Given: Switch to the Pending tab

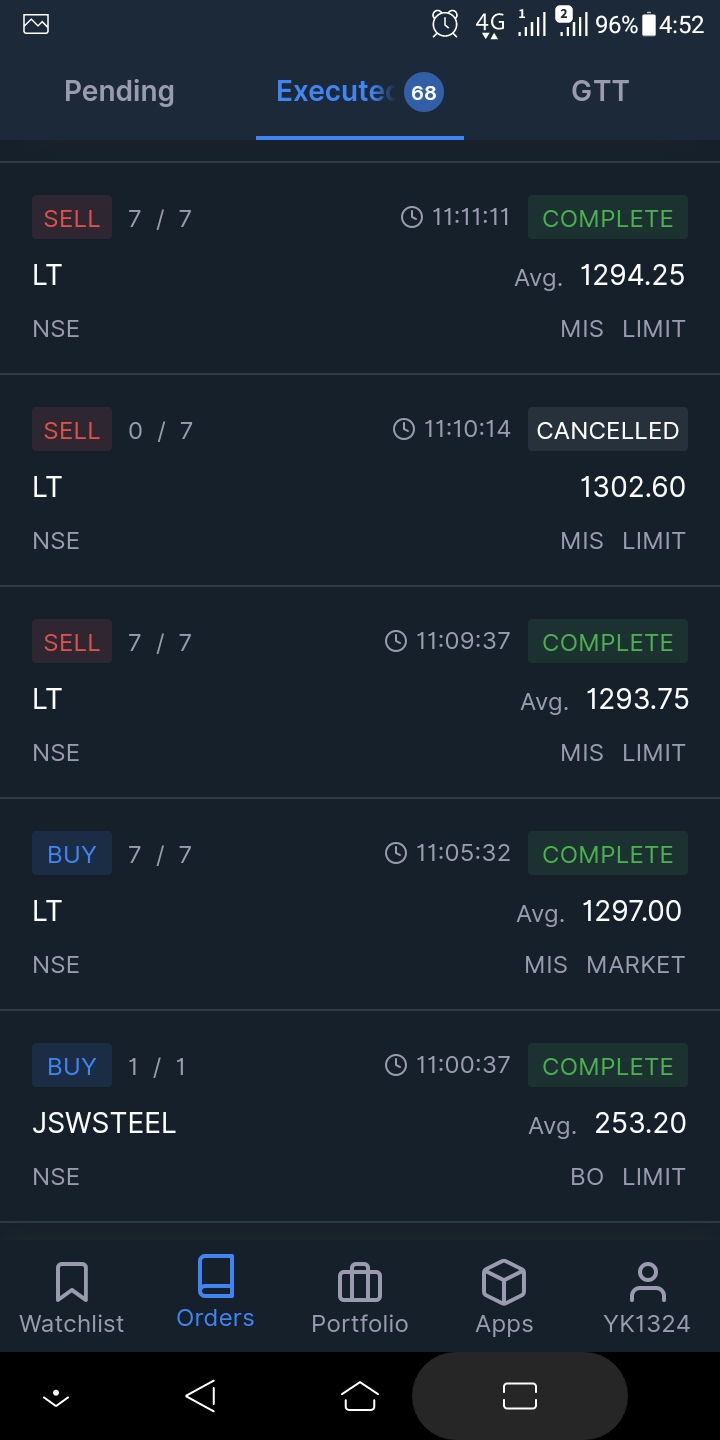Looking at the screenshot, I should tap(119, 92).
